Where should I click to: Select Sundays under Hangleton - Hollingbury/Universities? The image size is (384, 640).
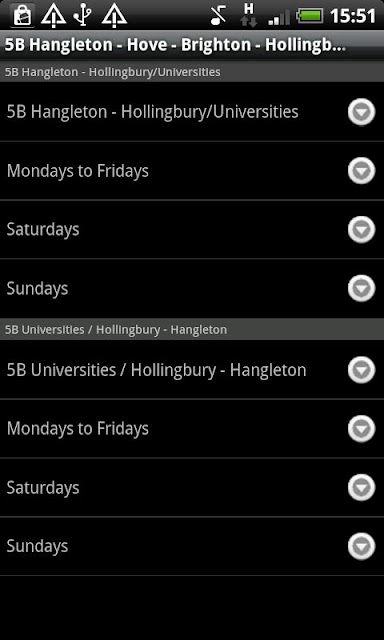click(x=192, y=288)
